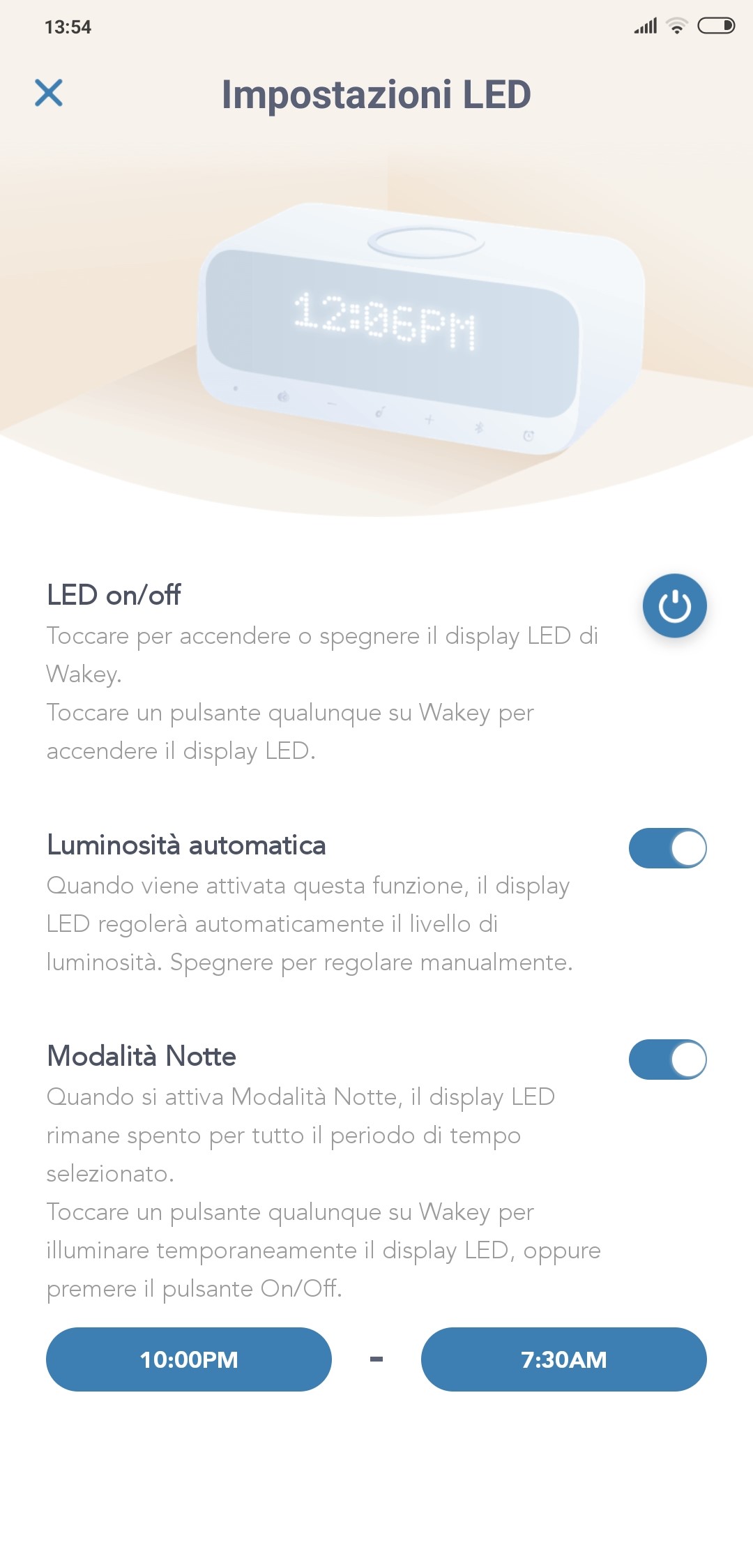This screenshot has height=1568, width=753.
Task: Disable the Luminosità automatica switch
Action: click(x=668, y=848)
